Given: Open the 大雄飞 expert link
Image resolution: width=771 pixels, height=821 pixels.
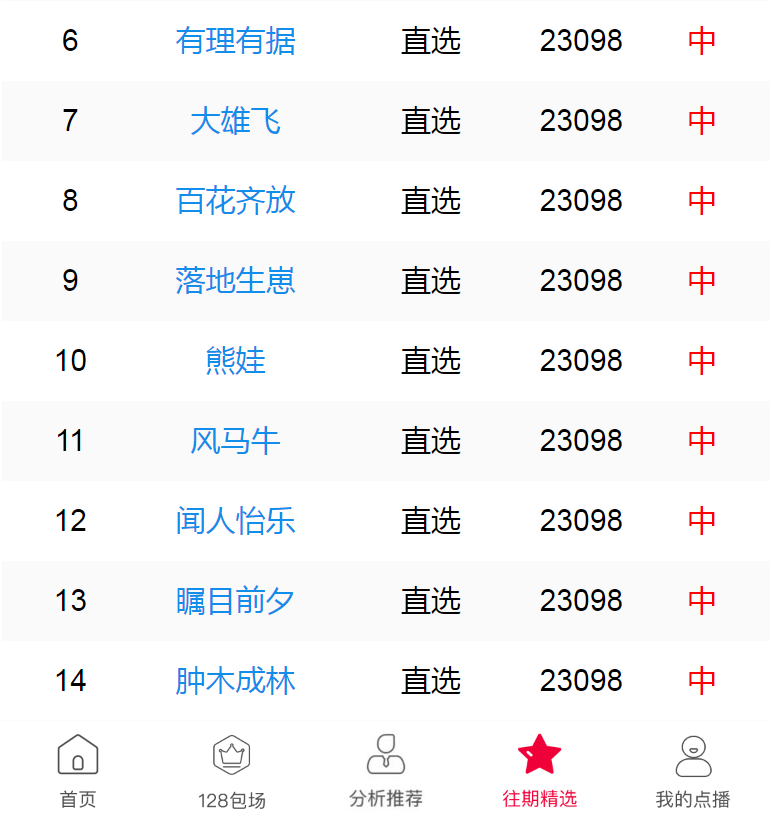Looking at the screenshot, I should pos(235,121).
